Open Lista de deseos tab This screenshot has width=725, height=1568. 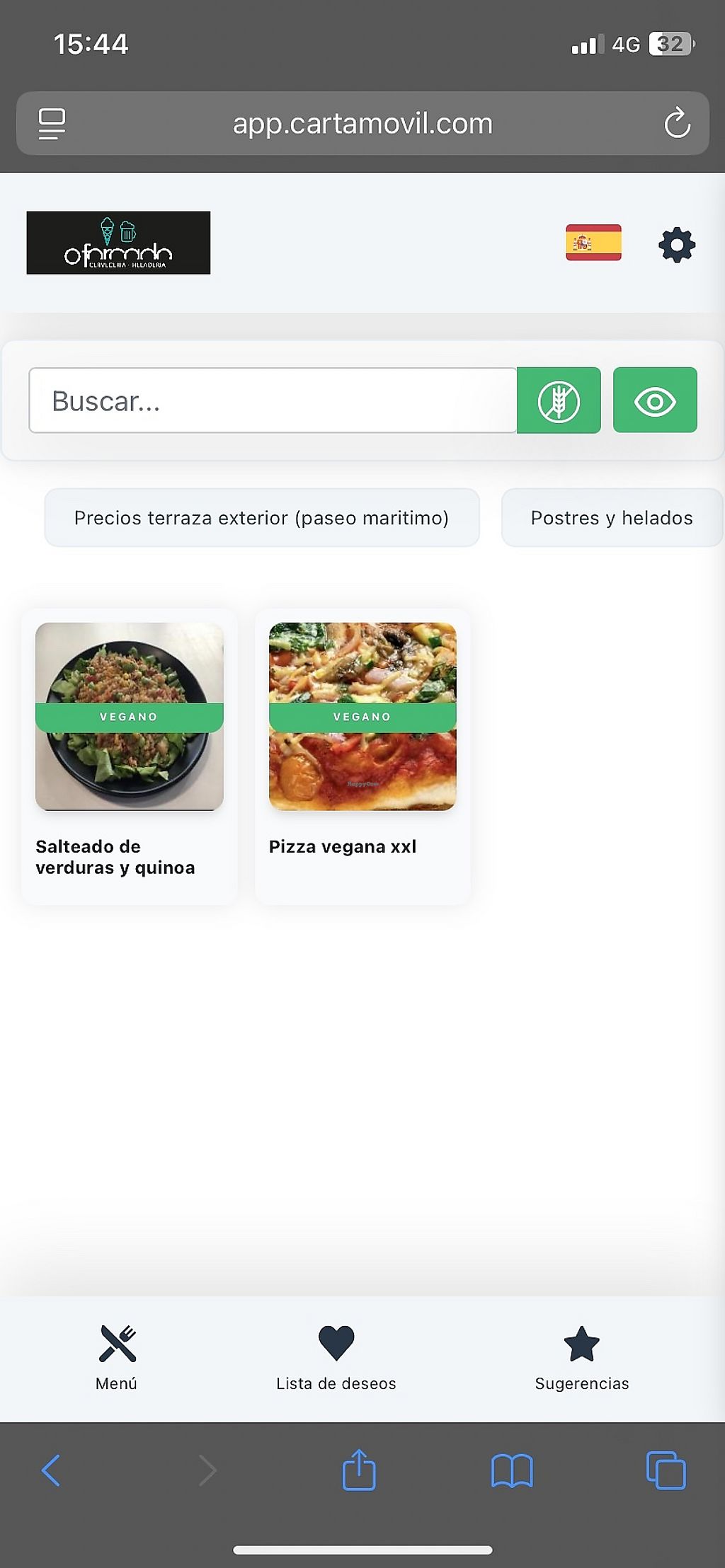pos(336,1356)
